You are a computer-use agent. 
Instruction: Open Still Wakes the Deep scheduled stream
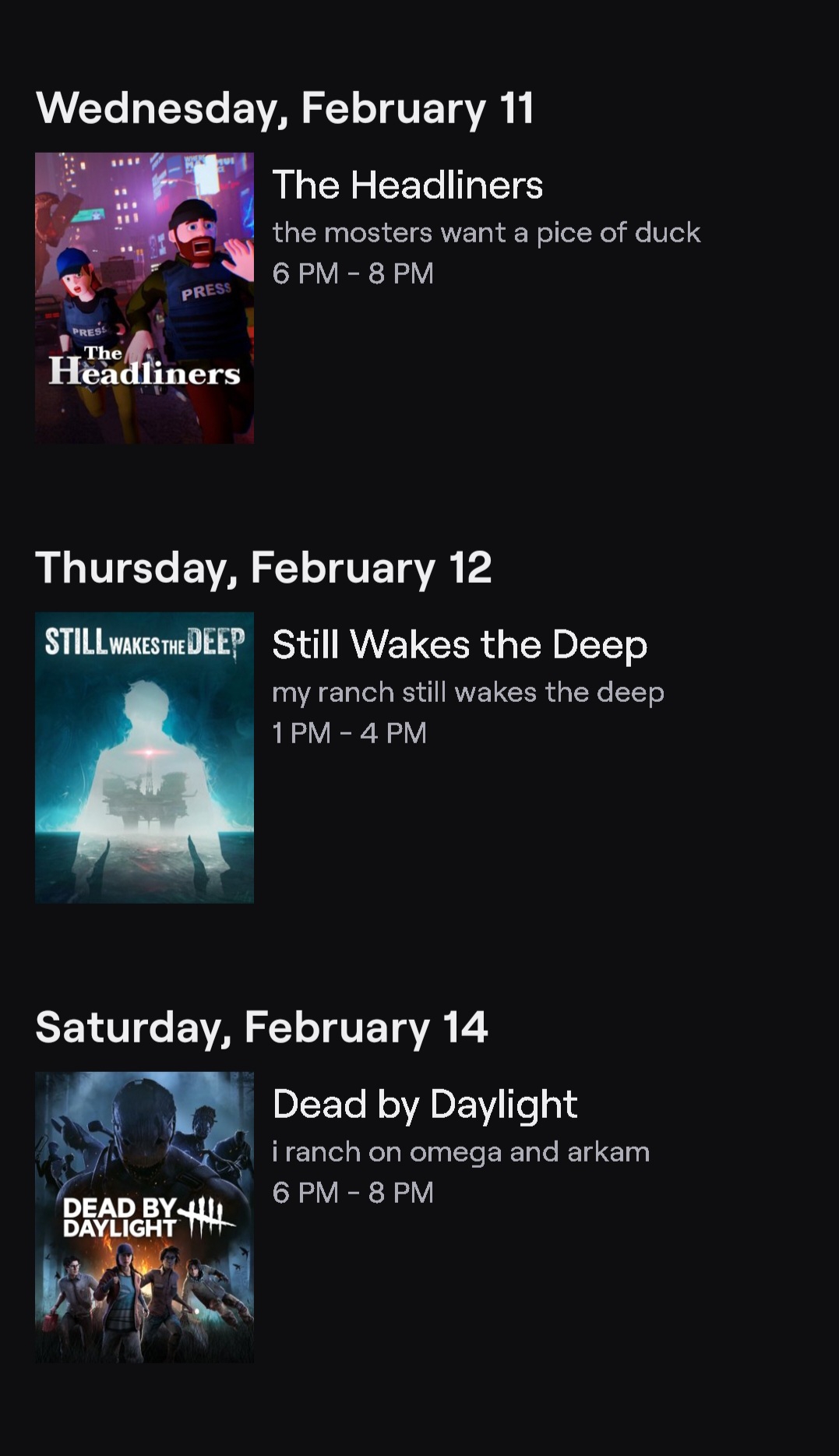click(459, 645)
